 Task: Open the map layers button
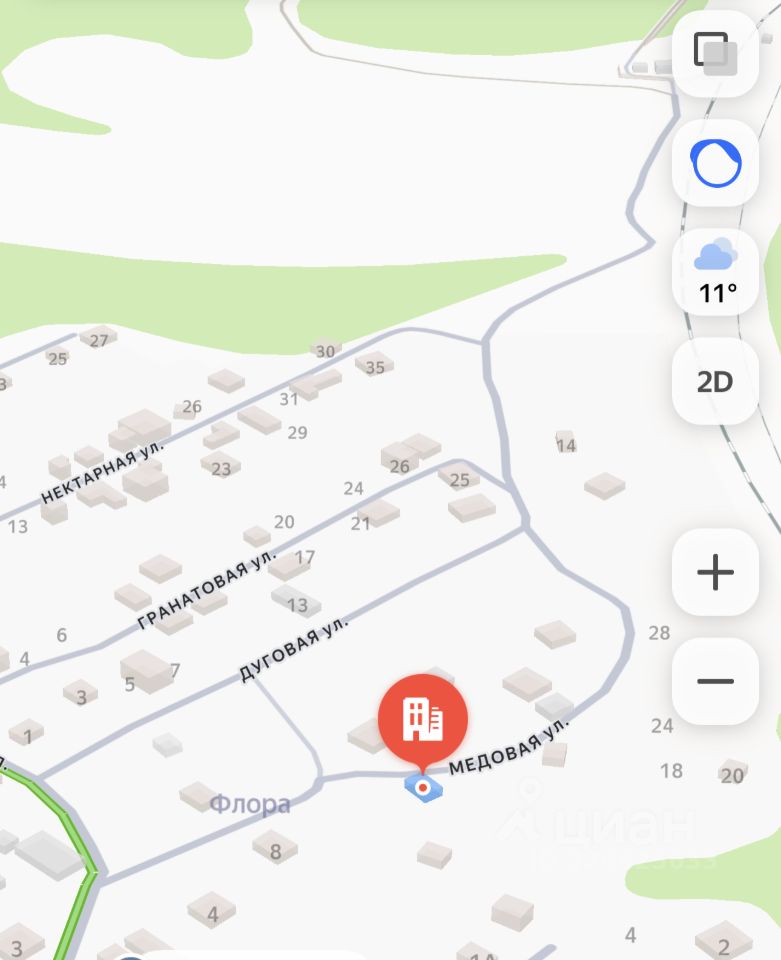point(715,54)
